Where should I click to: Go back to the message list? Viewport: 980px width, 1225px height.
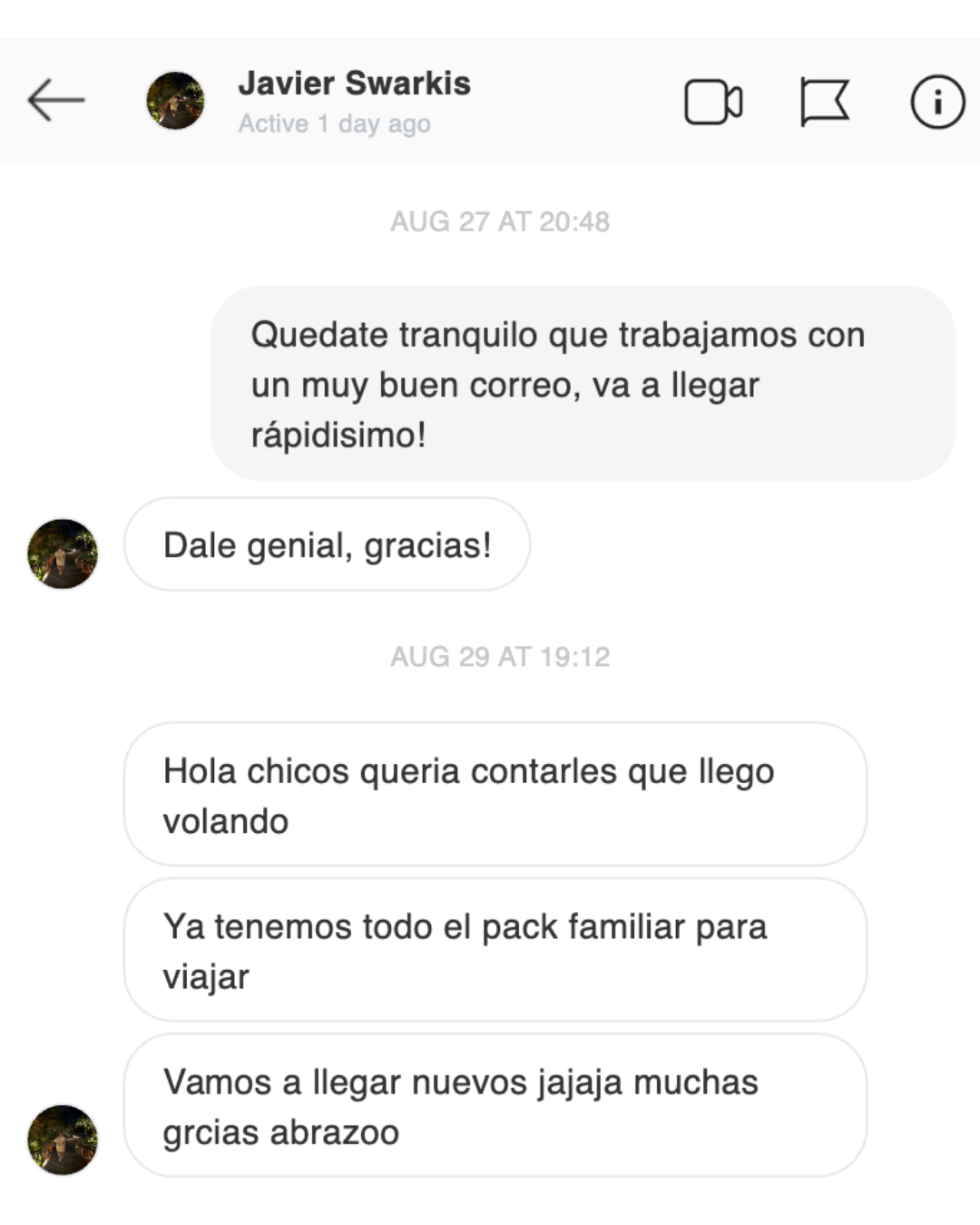coord(56,100)
